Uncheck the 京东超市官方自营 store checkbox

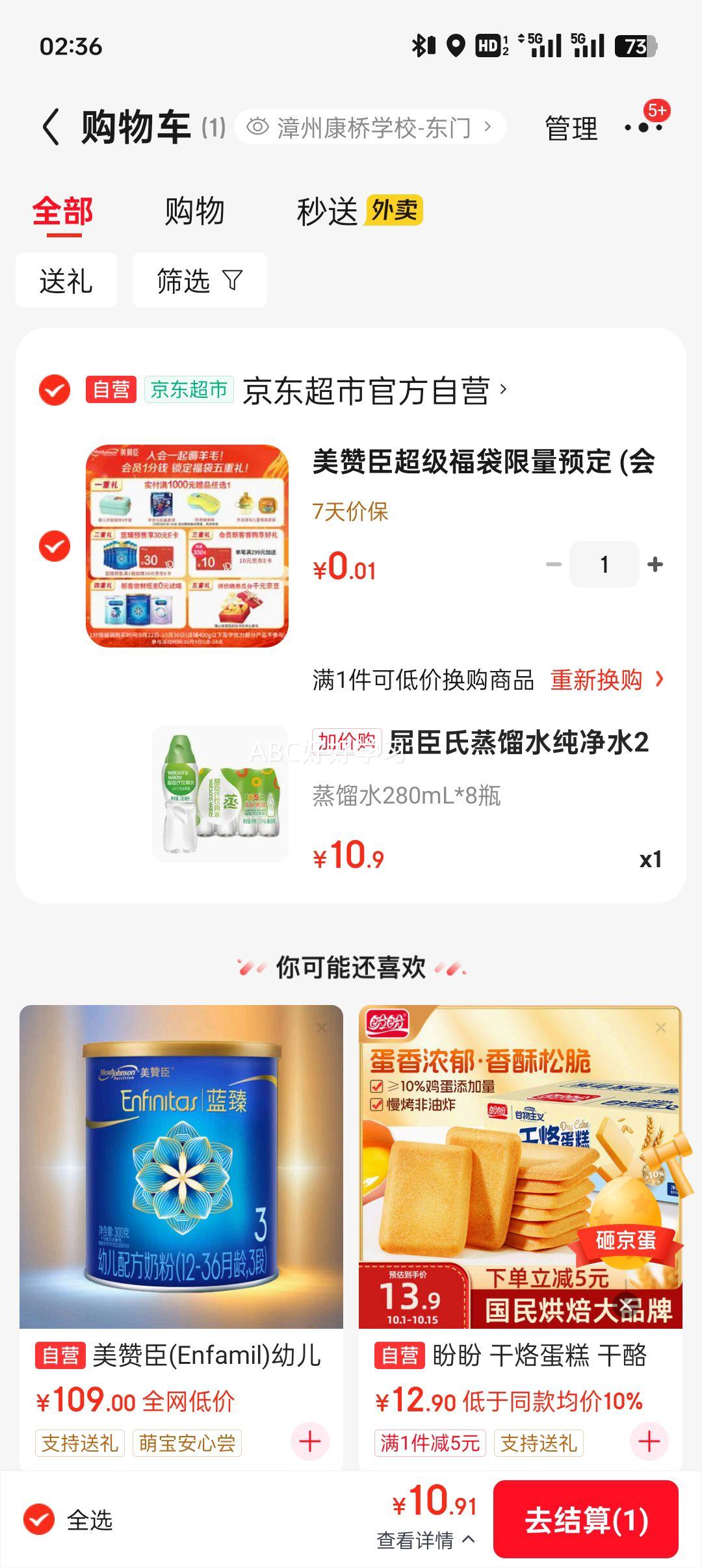55,390
